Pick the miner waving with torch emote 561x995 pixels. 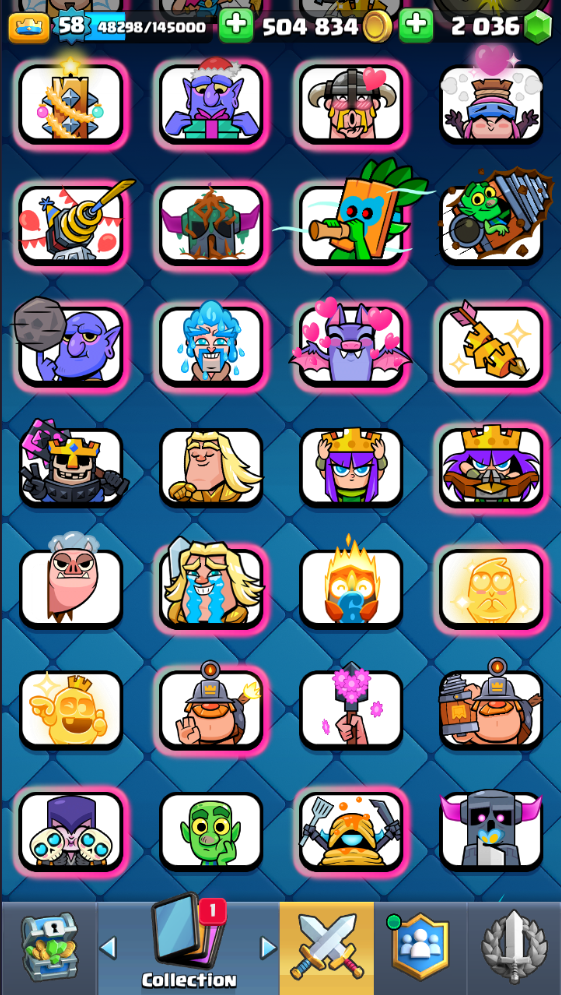[x=211, y=706]
